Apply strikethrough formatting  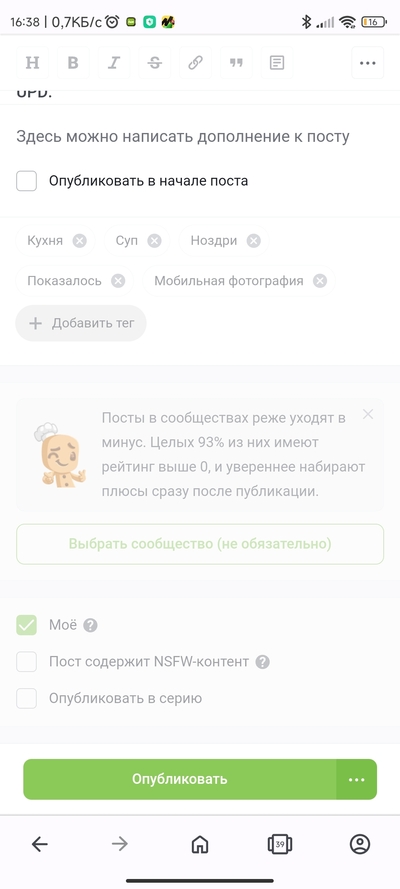click(x=155, y=62)
